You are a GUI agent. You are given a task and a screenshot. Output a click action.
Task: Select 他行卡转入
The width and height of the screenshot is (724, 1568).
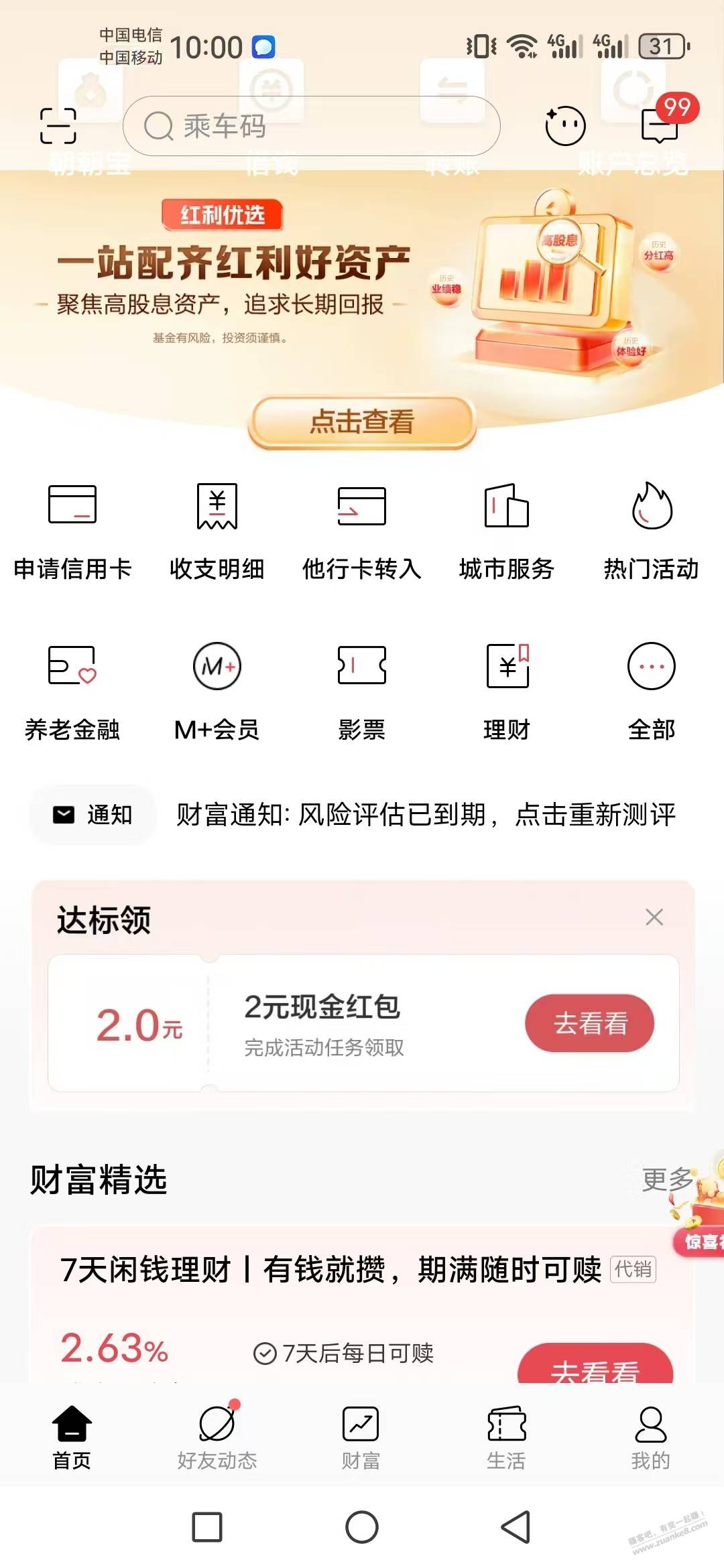coord(362,529)
